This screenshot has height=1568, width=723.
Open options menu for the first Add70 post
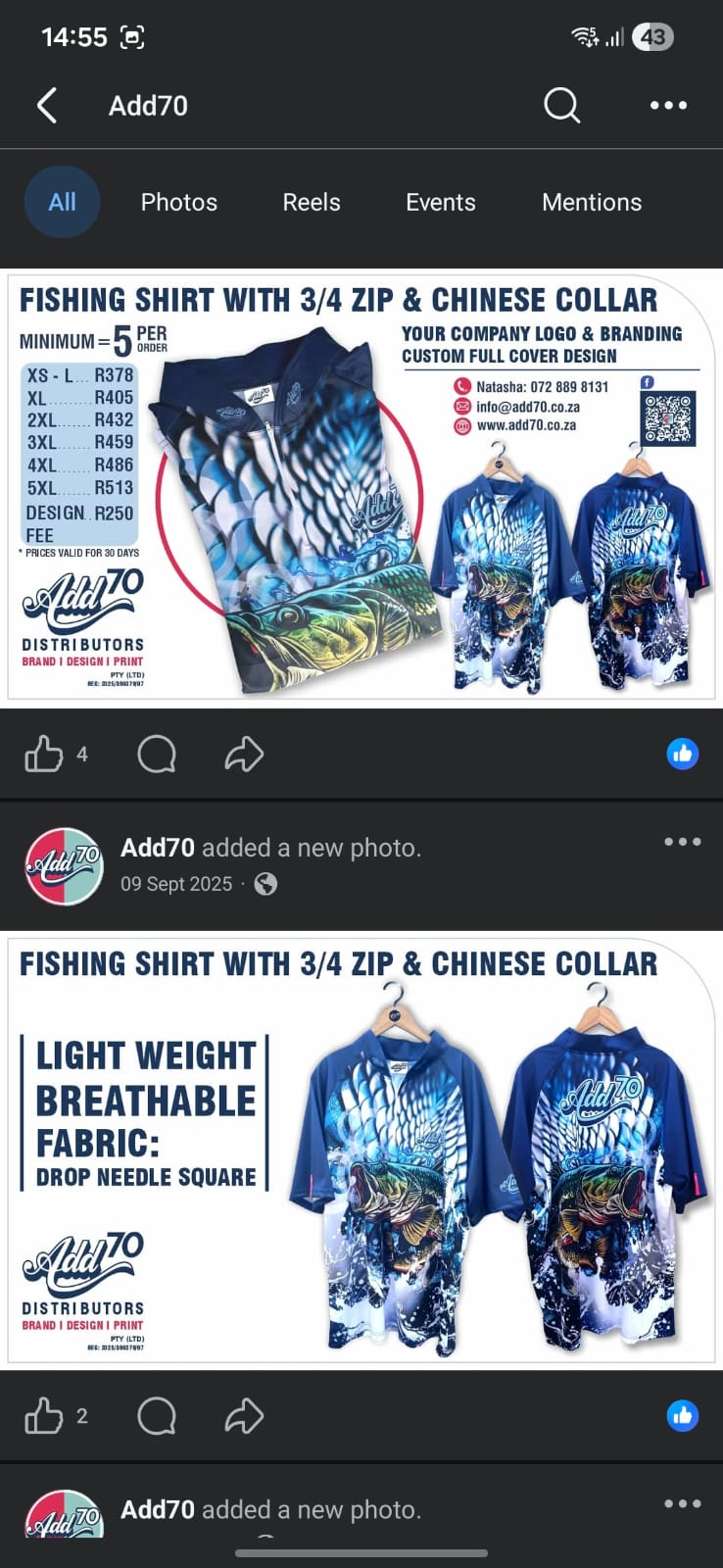coord(683,841)
